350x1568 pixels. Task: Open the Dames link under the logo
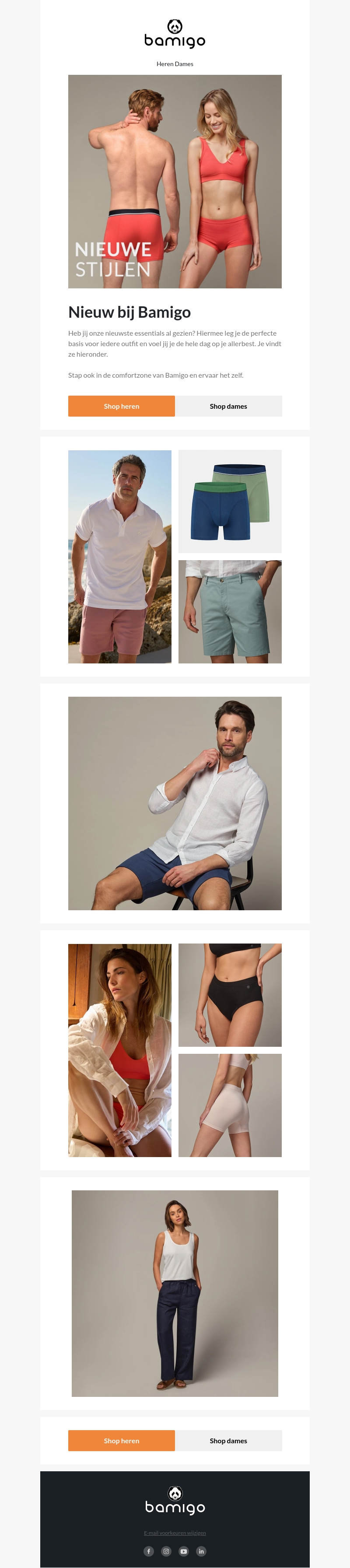pos(185,64)
